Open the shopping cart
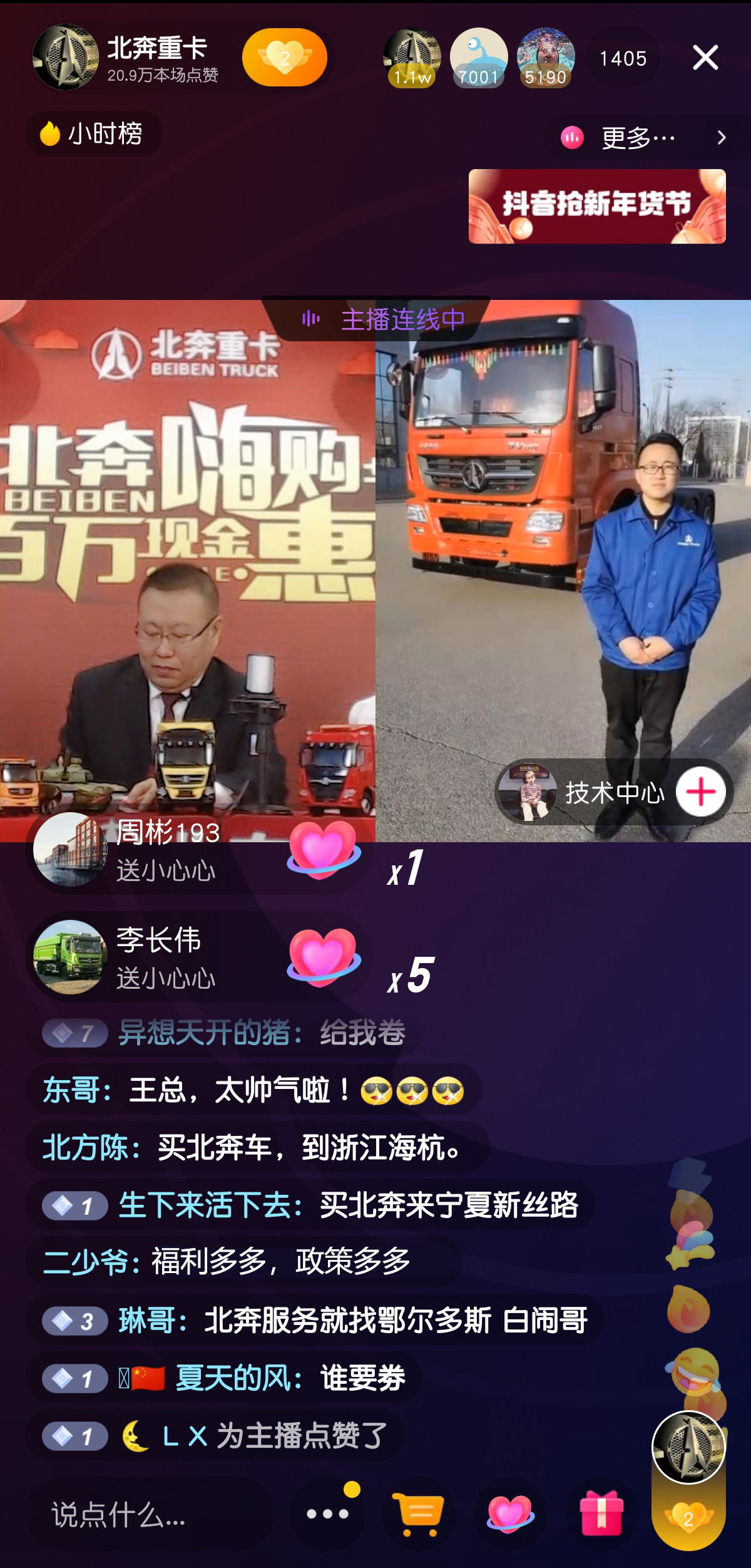The image size is (751, 1568). [419, 1514]
